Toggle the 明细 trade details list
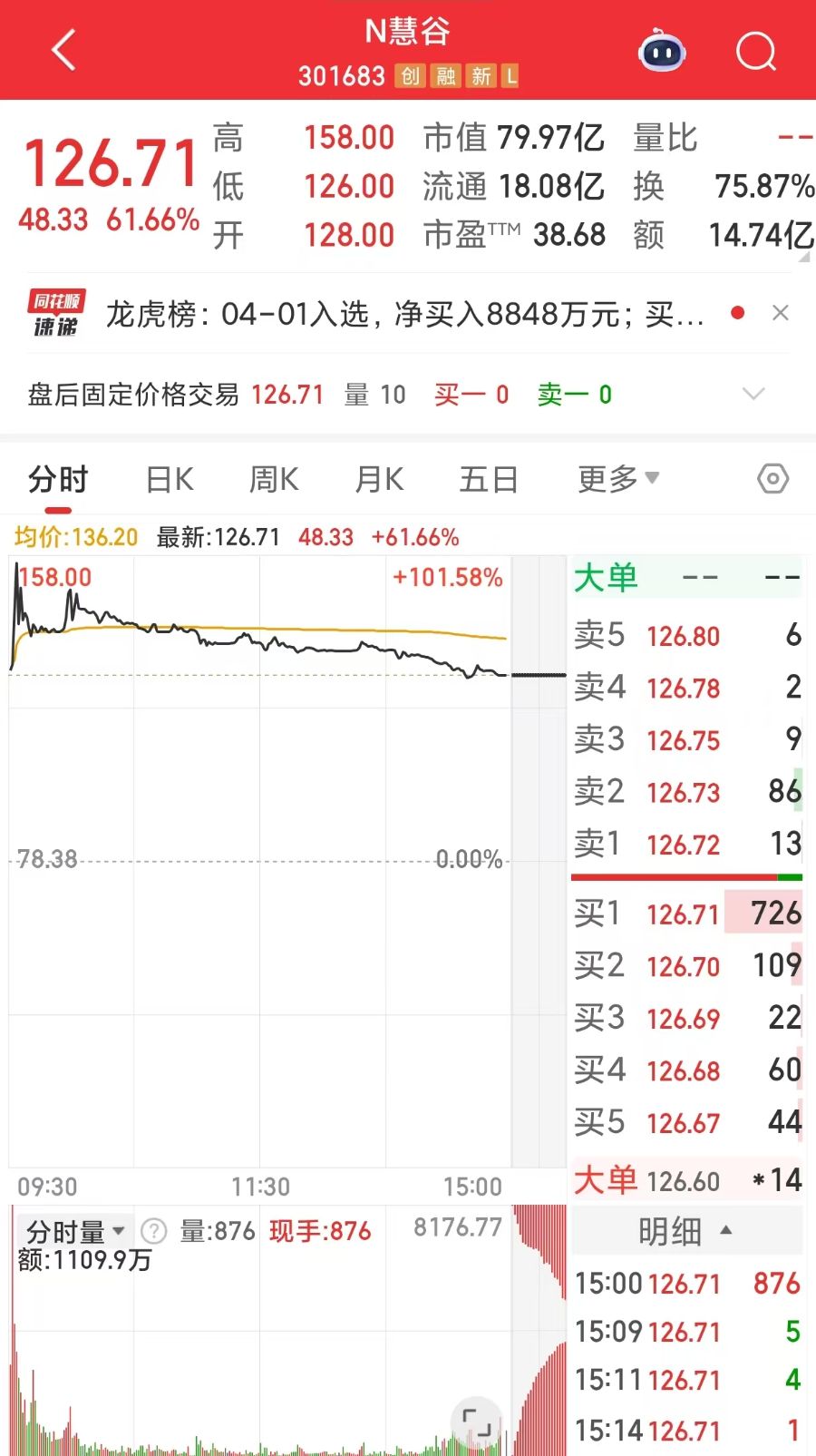816x1456 pixels. (x=685, y=1231)
